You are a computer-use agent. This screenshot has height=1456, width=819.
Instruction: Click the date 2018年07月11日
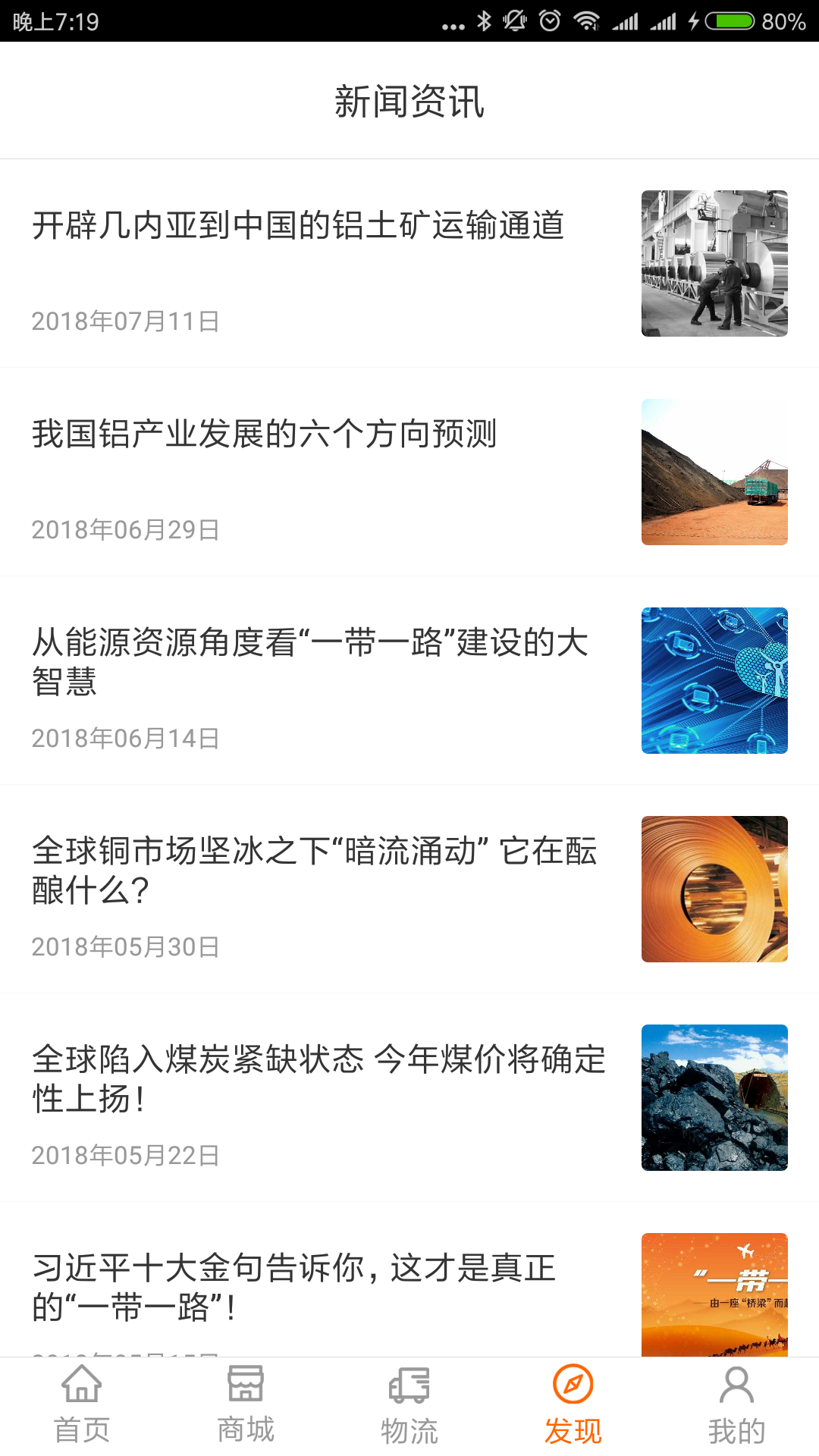pos(125,322)
